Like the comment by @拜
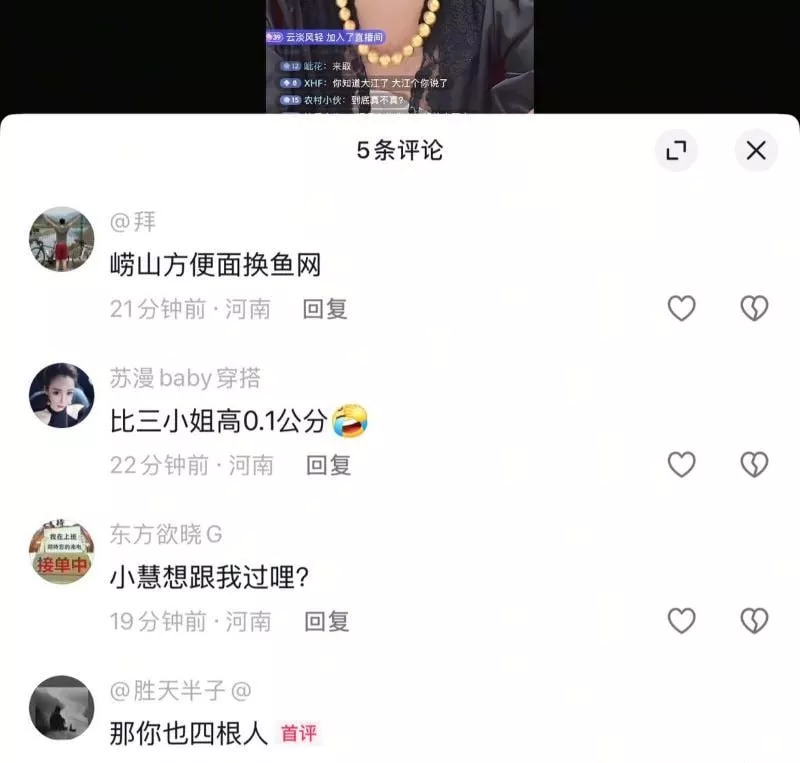 click(x=681, y=308)
